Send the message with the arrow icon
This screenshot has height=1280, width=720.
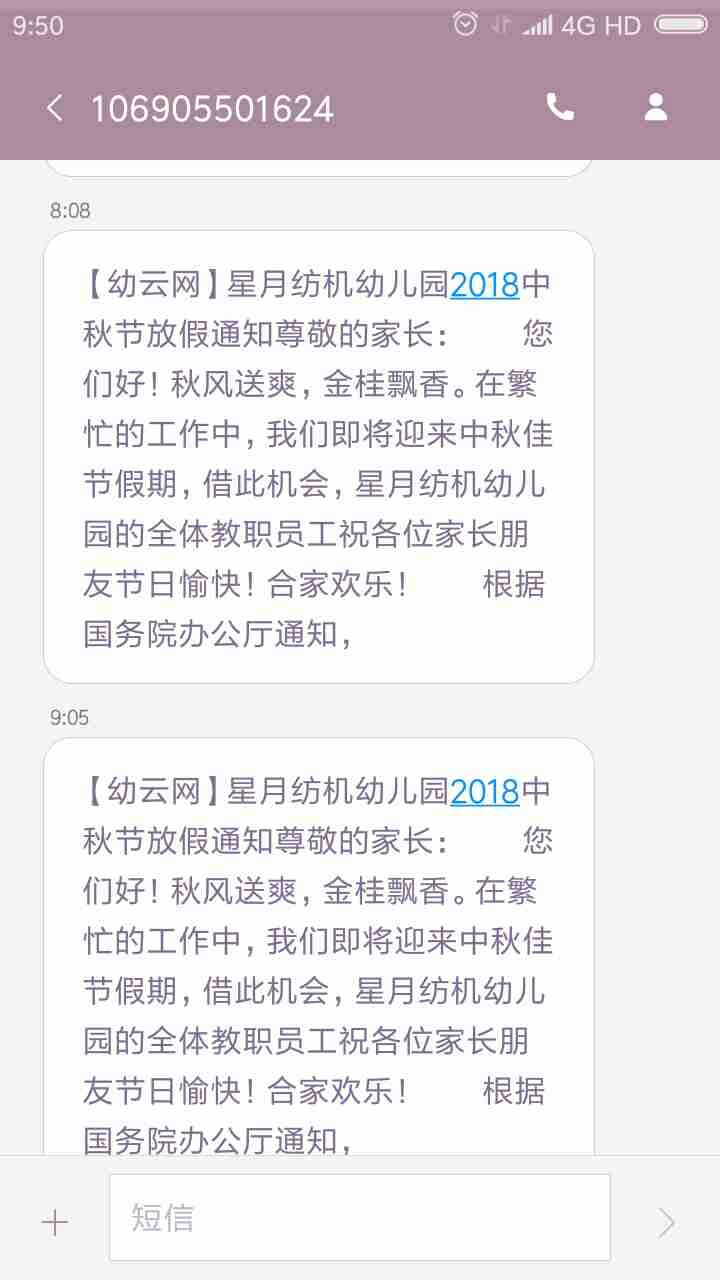click(666, 1222)
